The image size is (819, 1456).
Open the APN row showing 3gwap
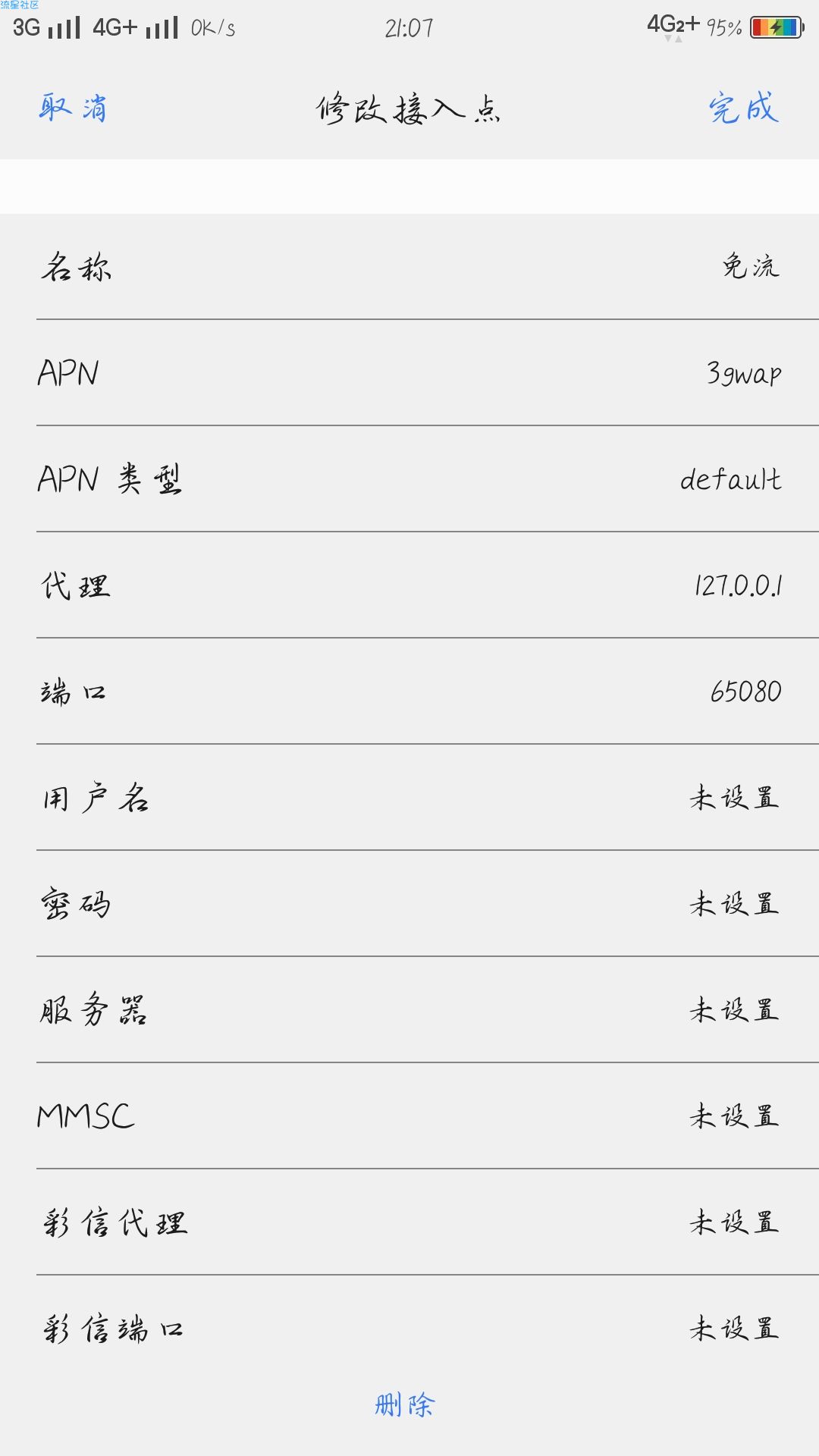pos(409,372)
